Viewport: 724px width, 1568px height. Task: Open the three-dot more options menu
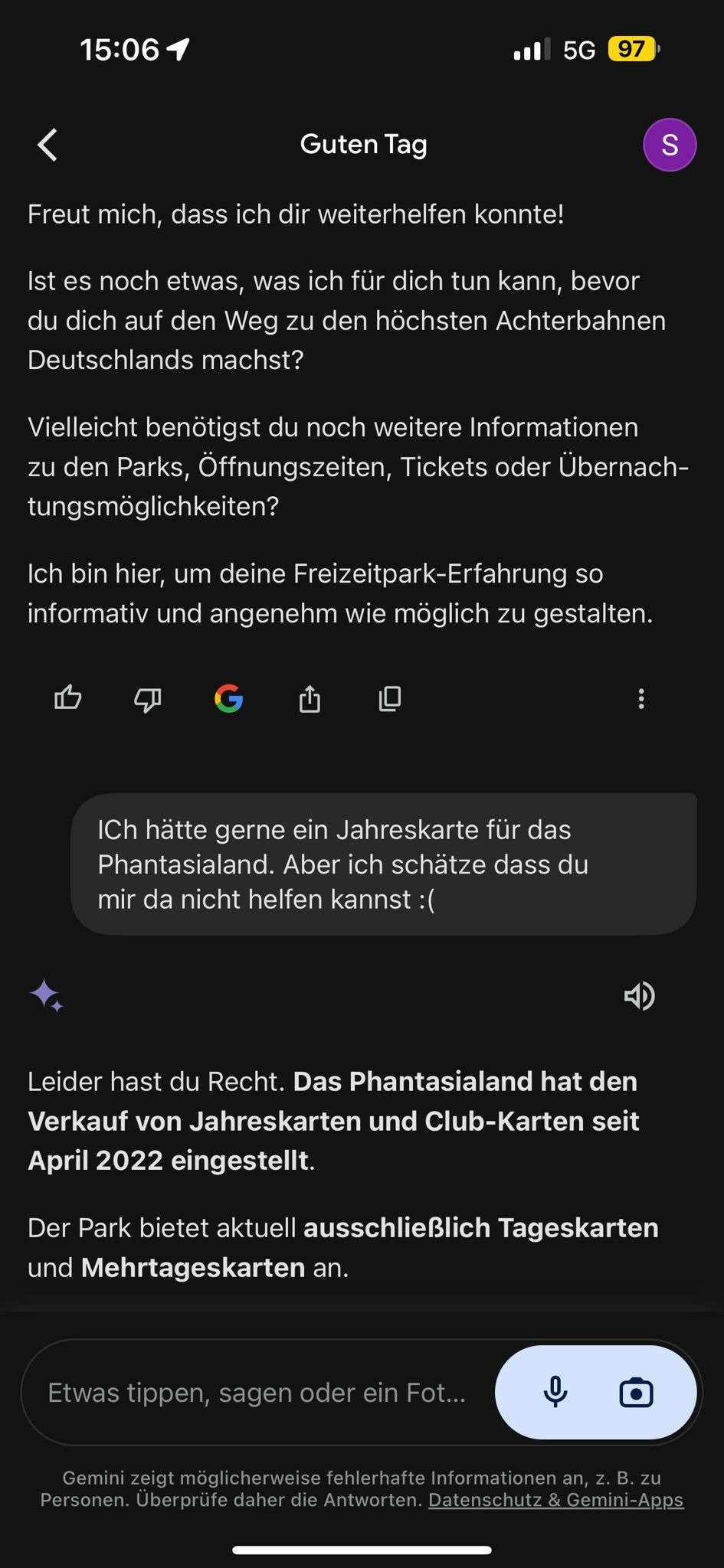coord(641,698)
